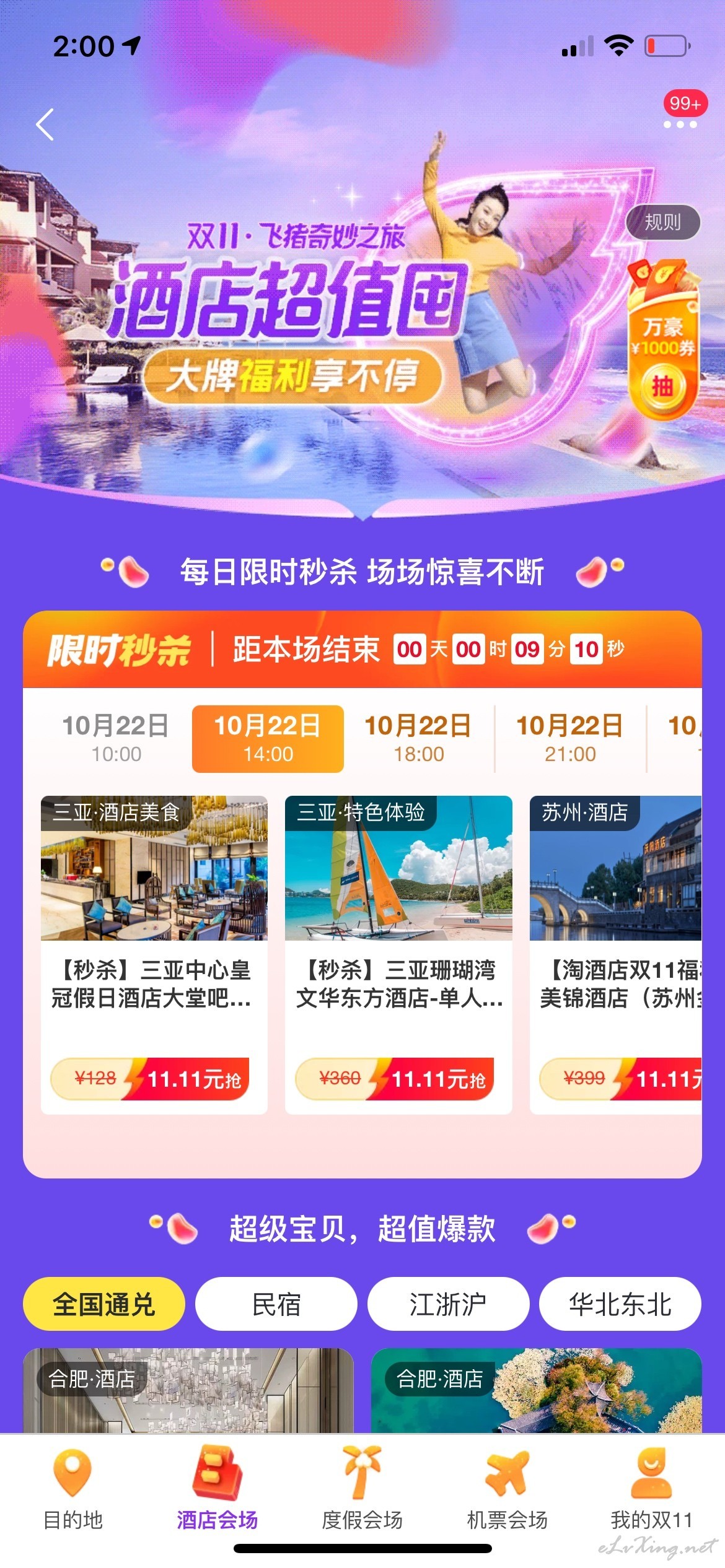Switch to the 度假会场 tab
725x1568 pixels.
pos(362,1489)
